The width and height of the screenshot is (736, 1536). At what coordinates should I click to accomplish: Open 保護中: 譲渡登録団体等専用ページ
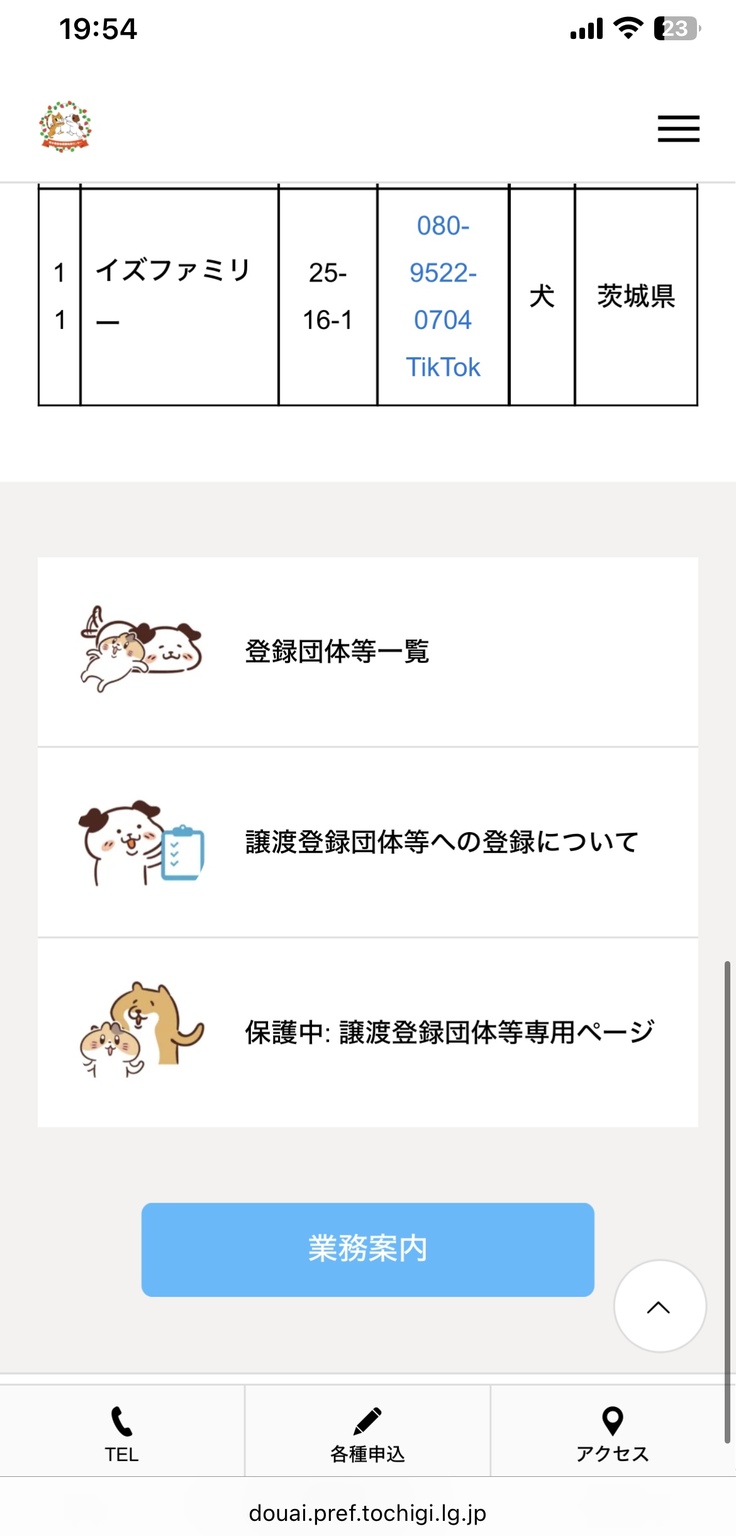[x=367, y=1032]
